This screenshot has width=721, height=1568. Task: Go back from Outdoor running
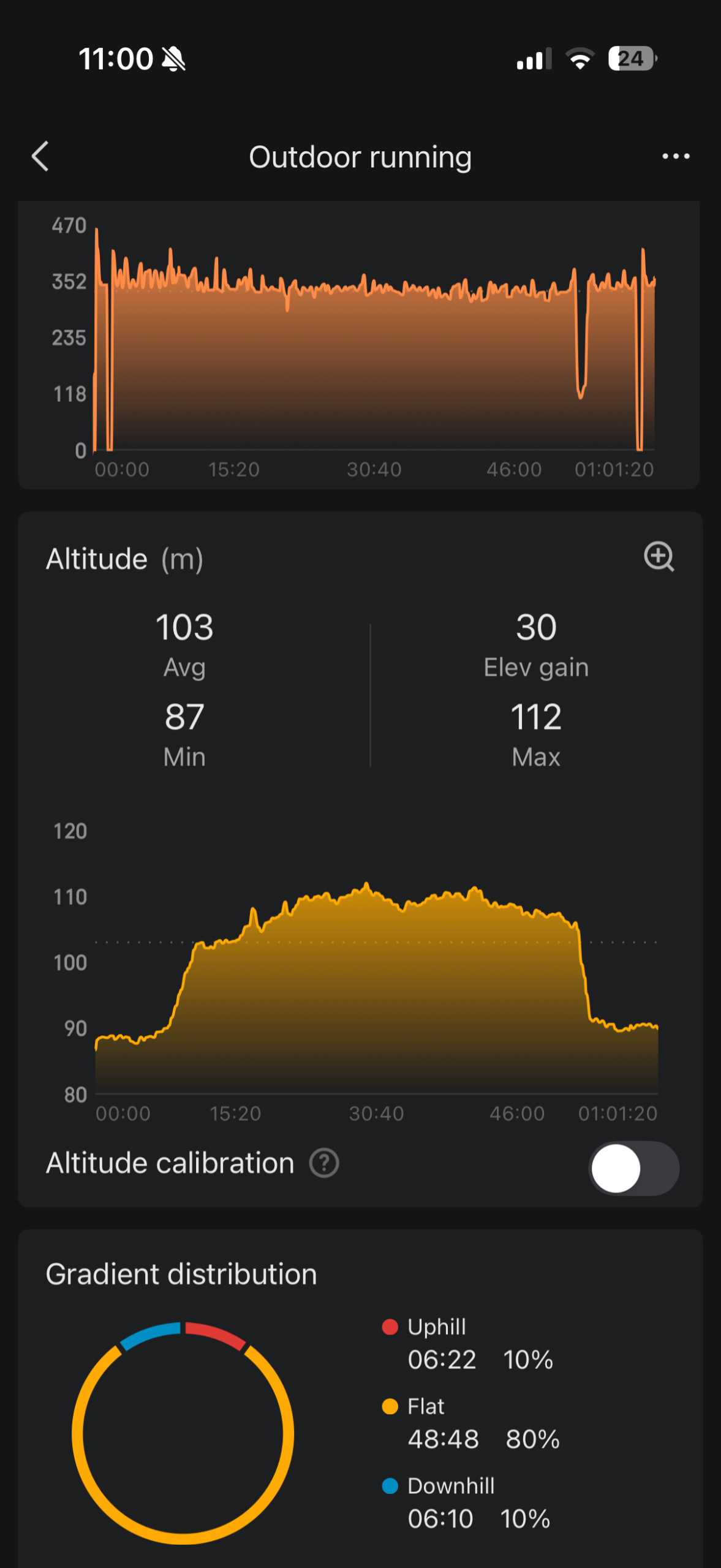[x=40, y=156]
